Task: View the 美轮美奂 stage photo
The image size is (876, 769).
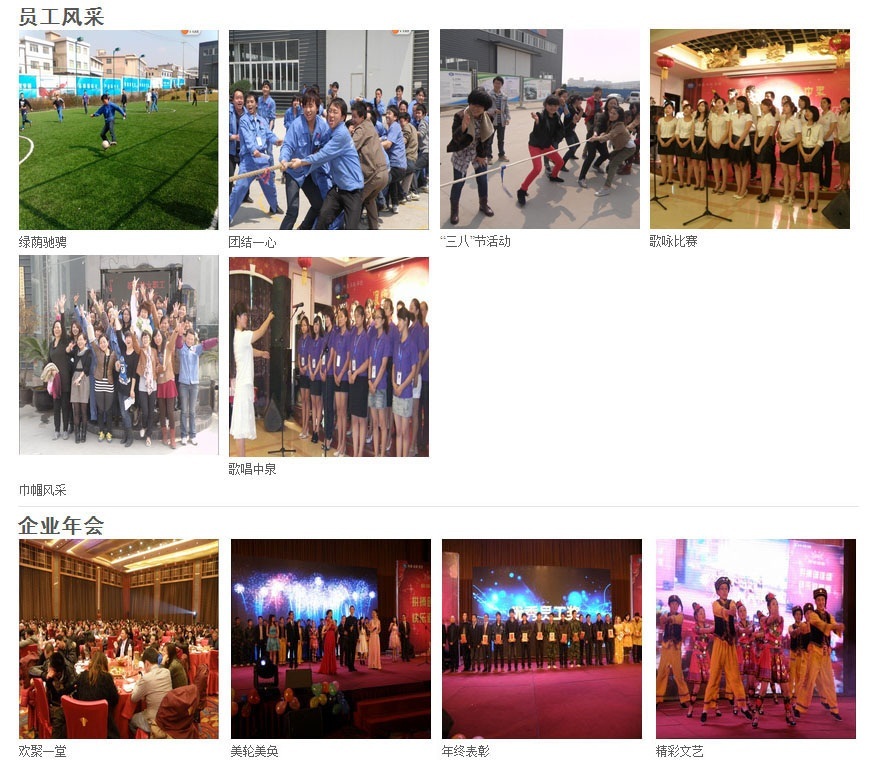Action: (330, 639)
